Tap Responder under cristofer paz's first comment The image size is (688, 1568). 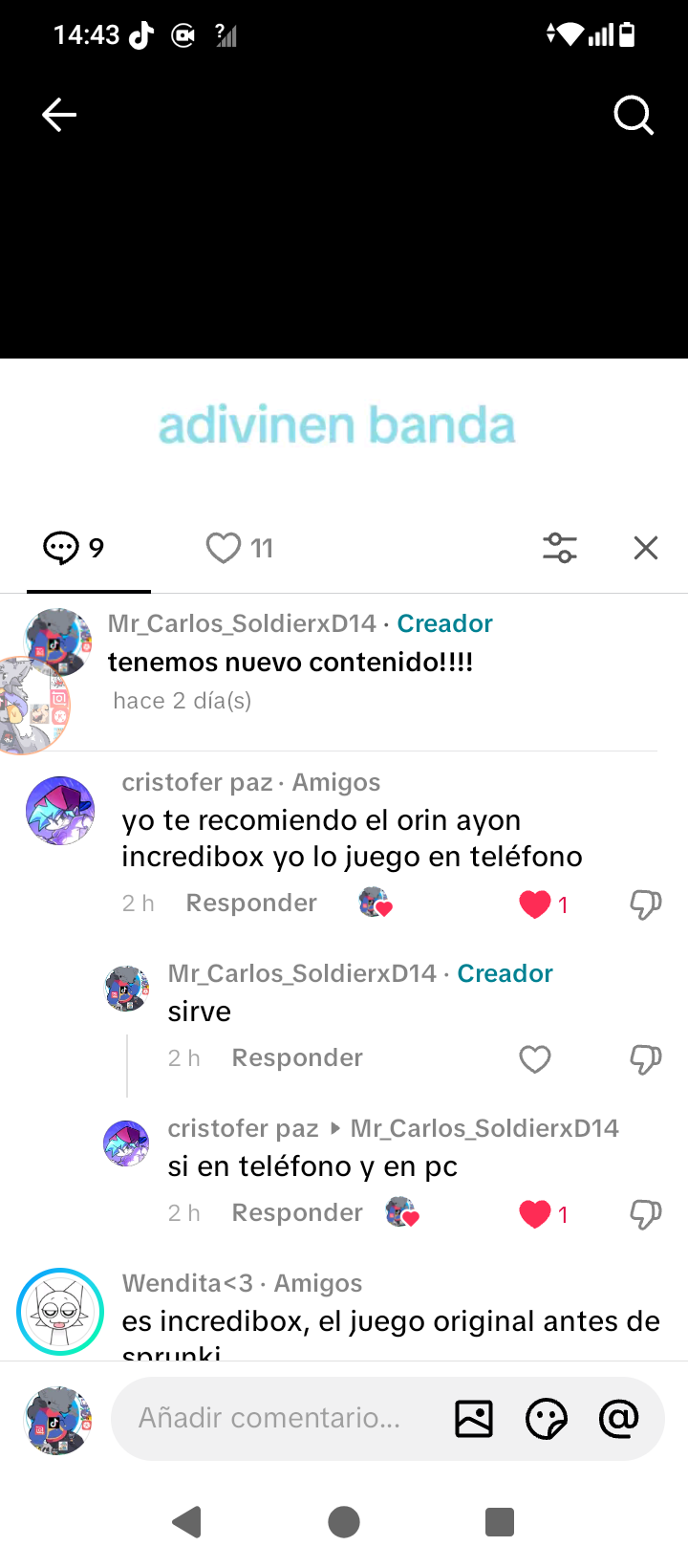(x=250, y=902)
